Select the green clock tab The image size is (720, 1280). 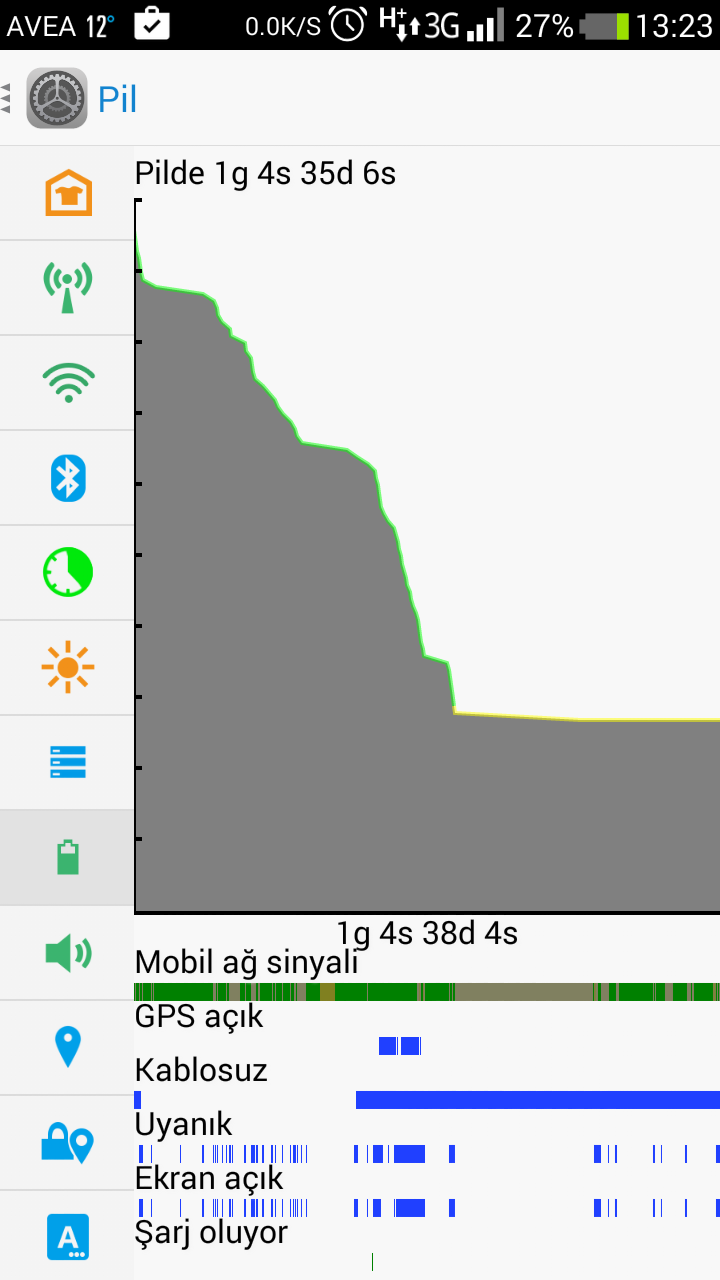pos(67,573)
